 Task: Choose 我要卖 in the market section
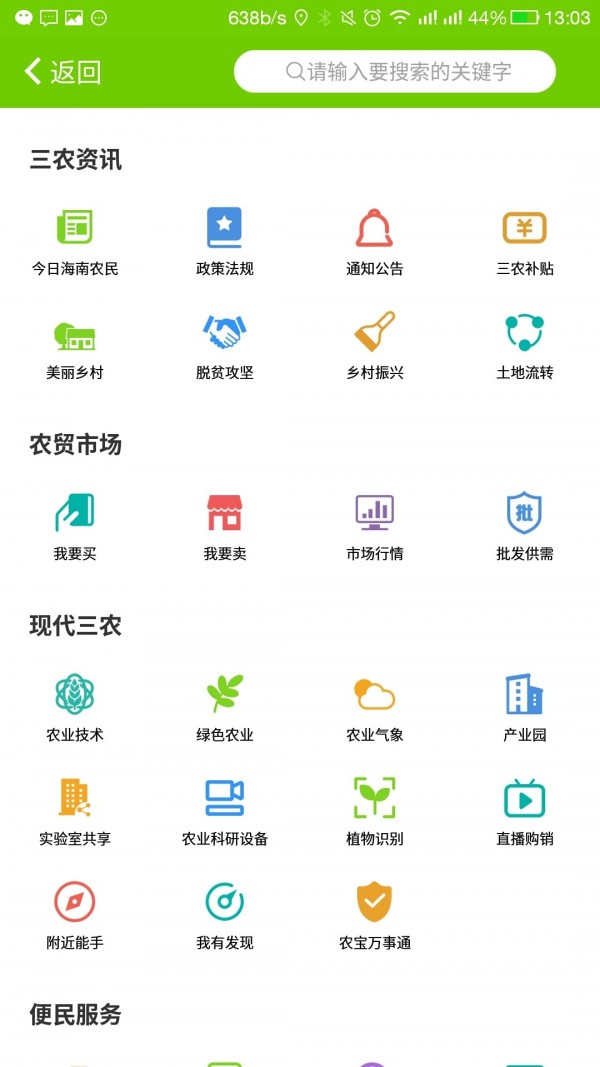[224, 528]
